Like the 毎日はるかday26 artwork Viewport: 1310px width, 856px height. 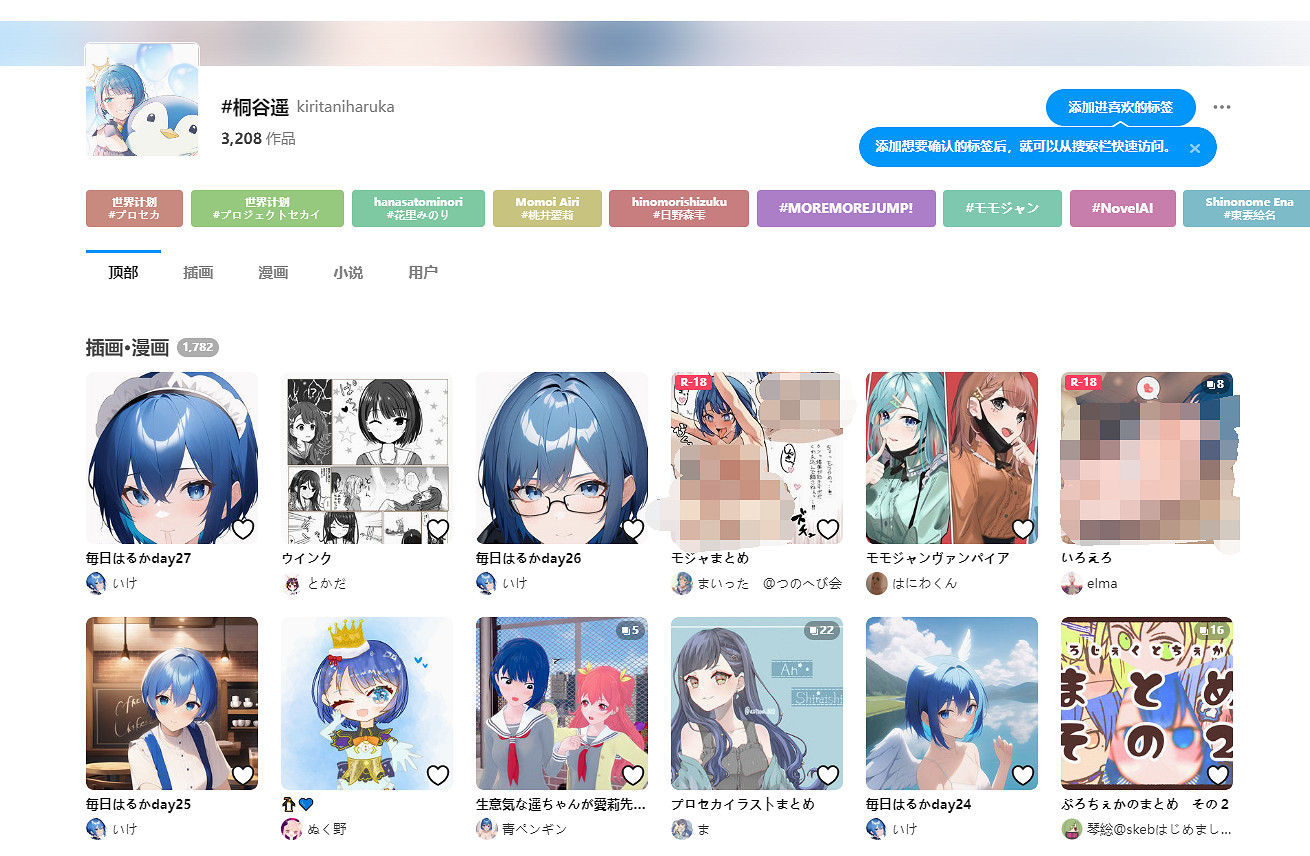pyautogui.click(x=632, y=529)
